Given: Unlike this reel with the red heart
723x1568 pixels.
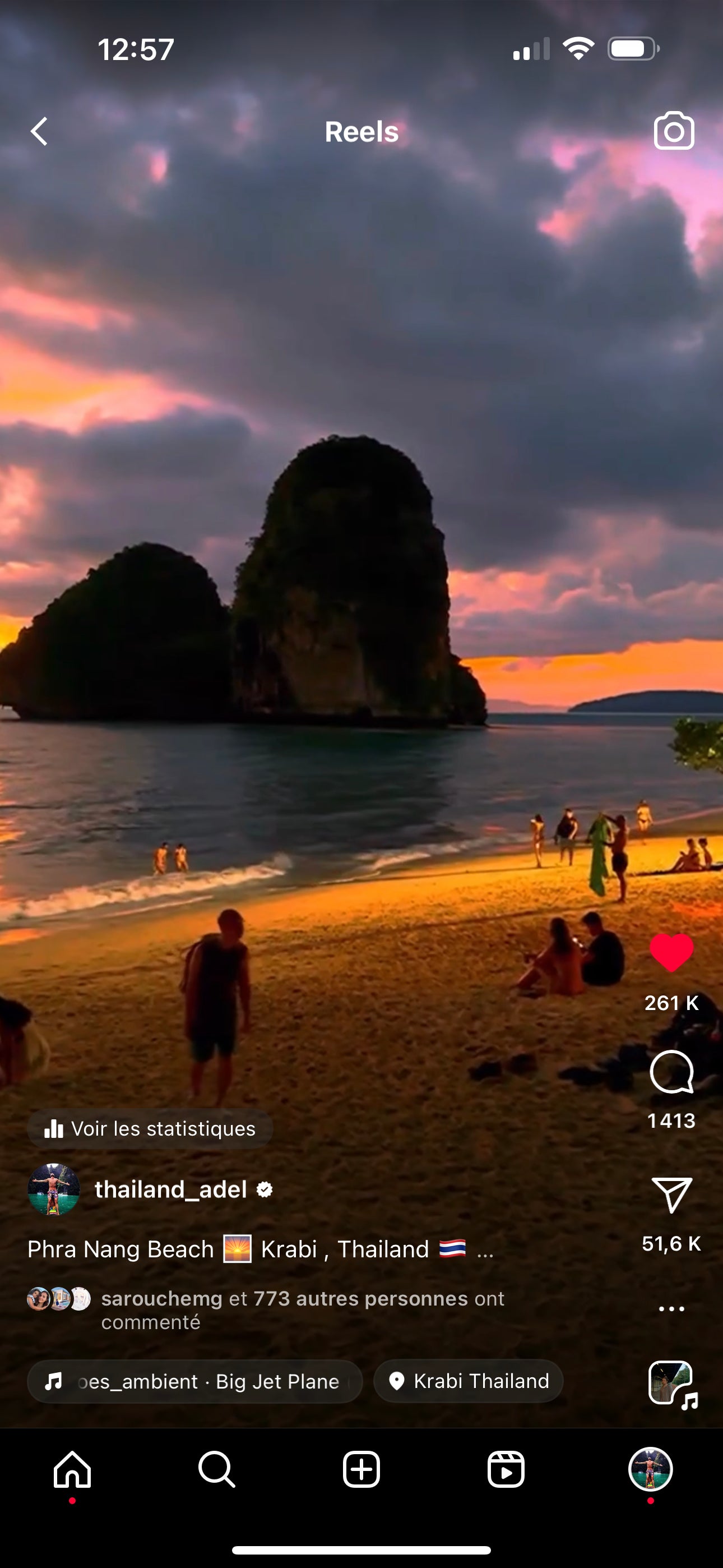Looking at the screenshot, I should (x=671, y=953).
